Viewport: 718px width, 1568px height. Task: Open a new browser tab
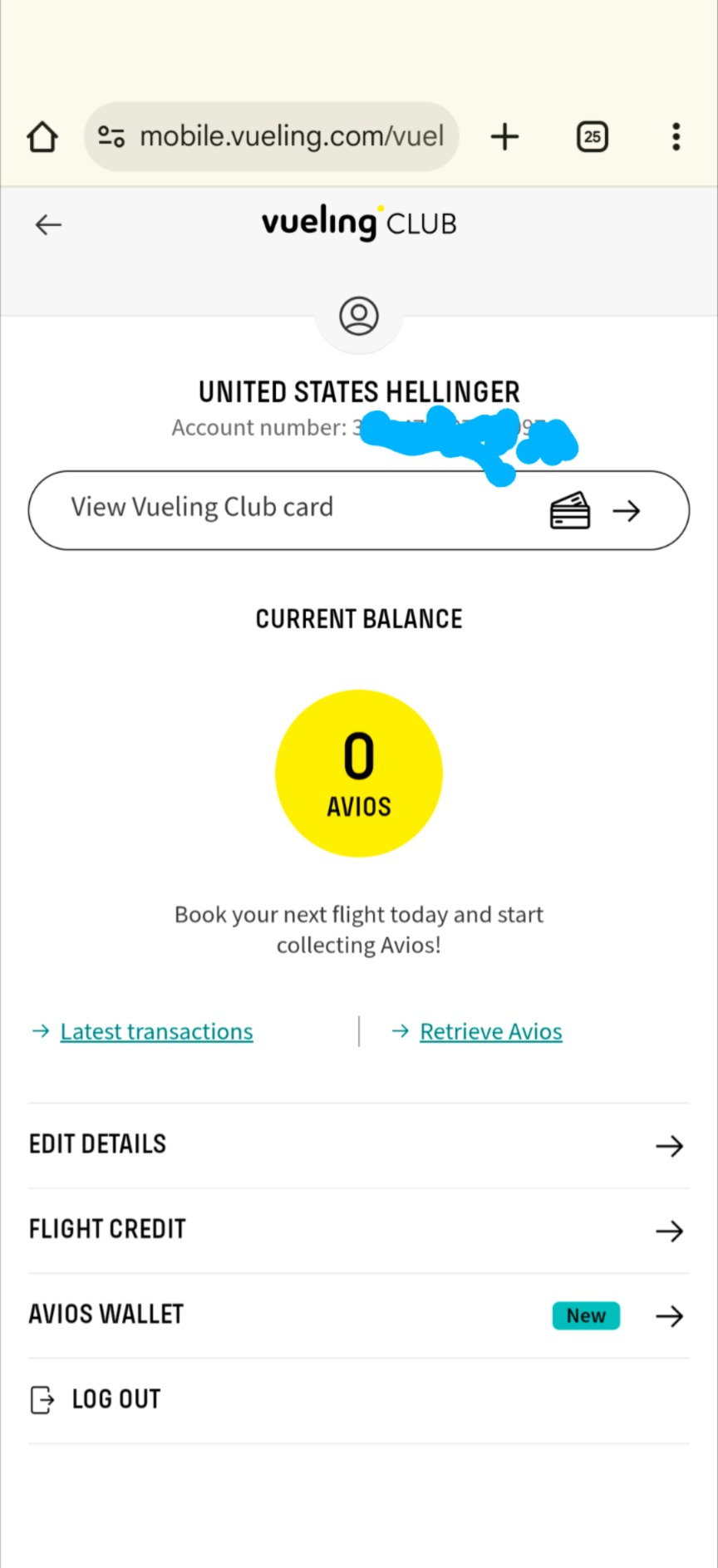click(504, 136)
